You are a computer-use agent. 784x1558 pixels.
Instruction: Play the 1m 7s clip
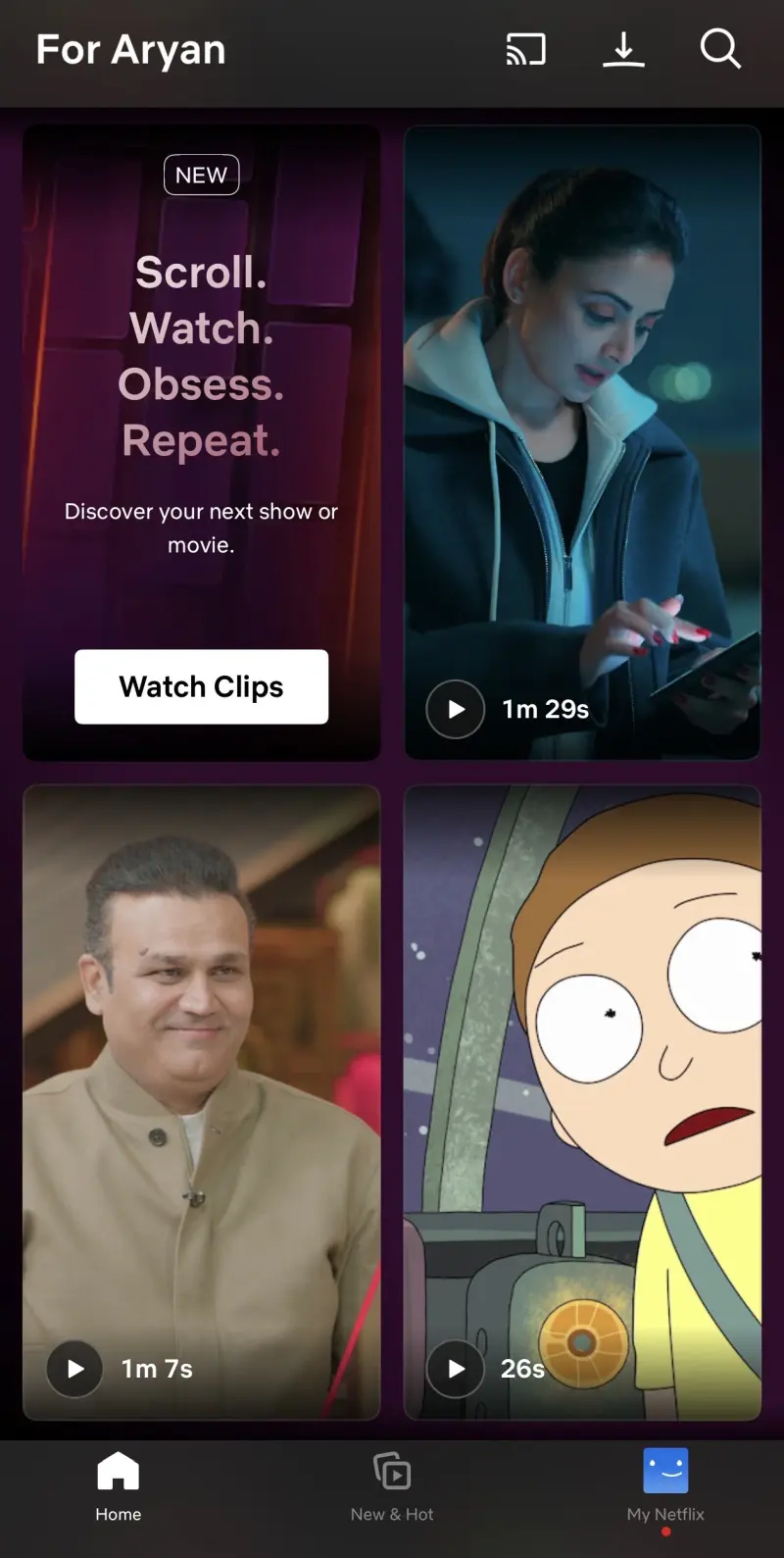coord(75,1369)
